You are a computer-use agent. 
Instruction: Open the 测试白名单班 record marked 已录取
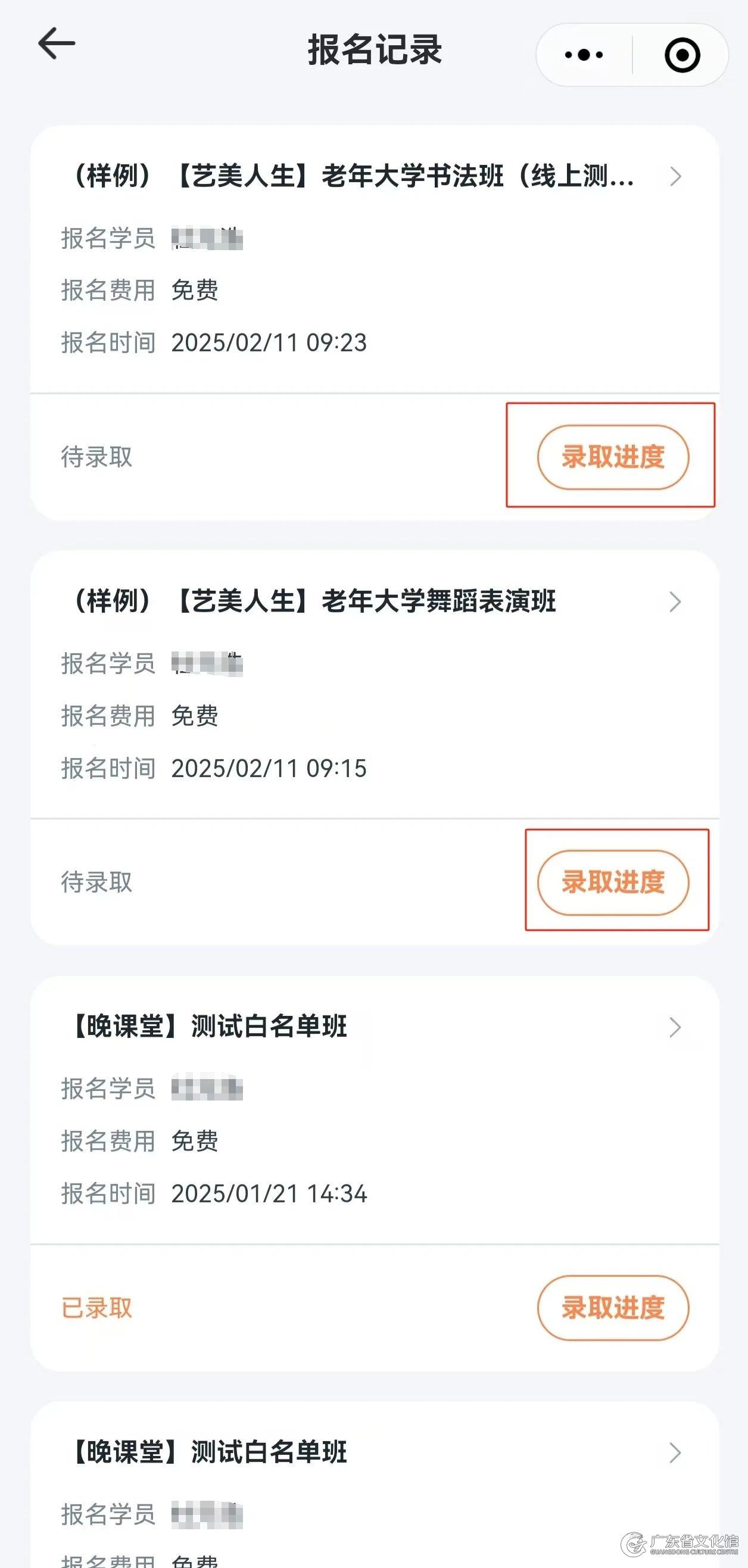coord(375,1027)
